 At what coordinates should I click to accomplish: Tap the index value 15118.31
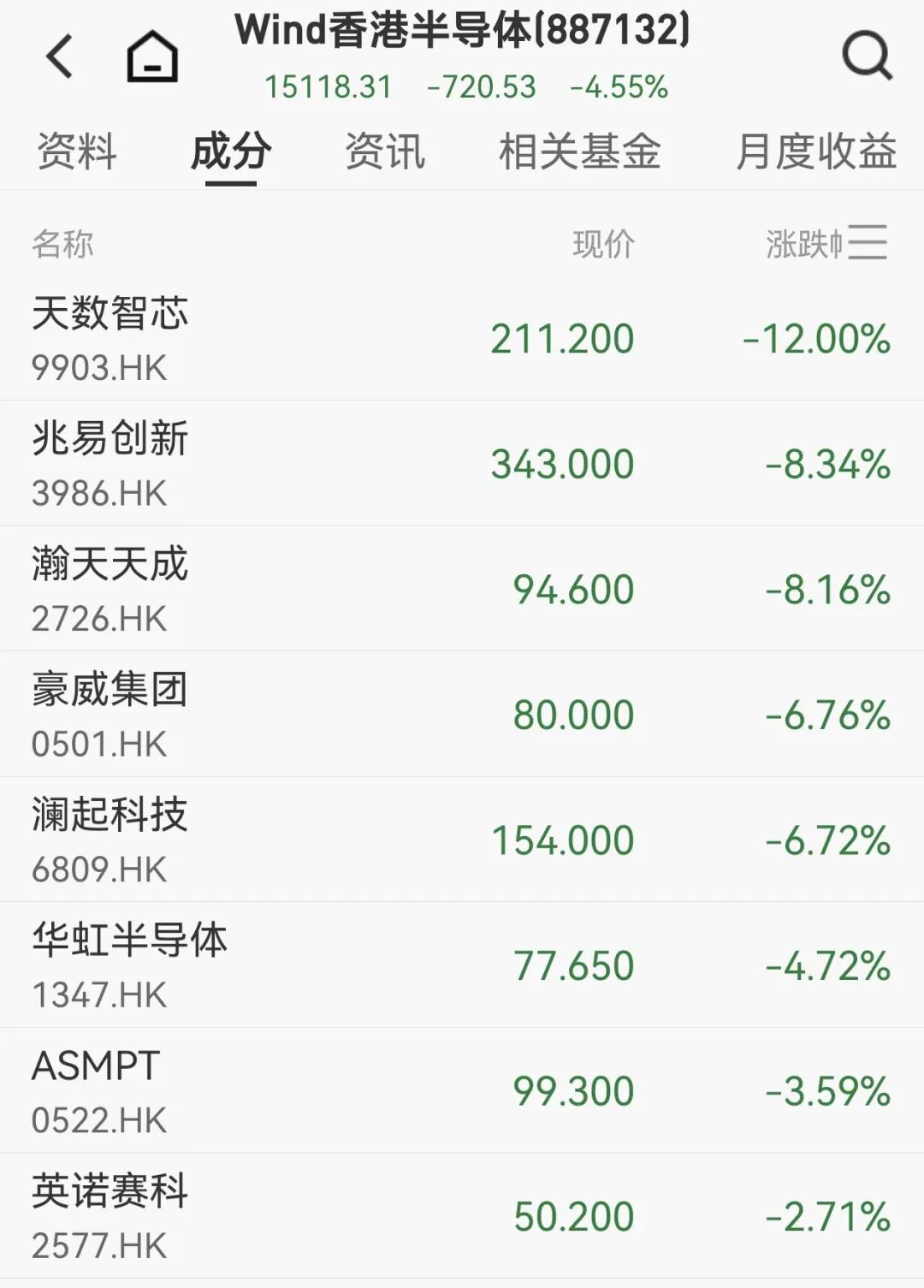327,87
